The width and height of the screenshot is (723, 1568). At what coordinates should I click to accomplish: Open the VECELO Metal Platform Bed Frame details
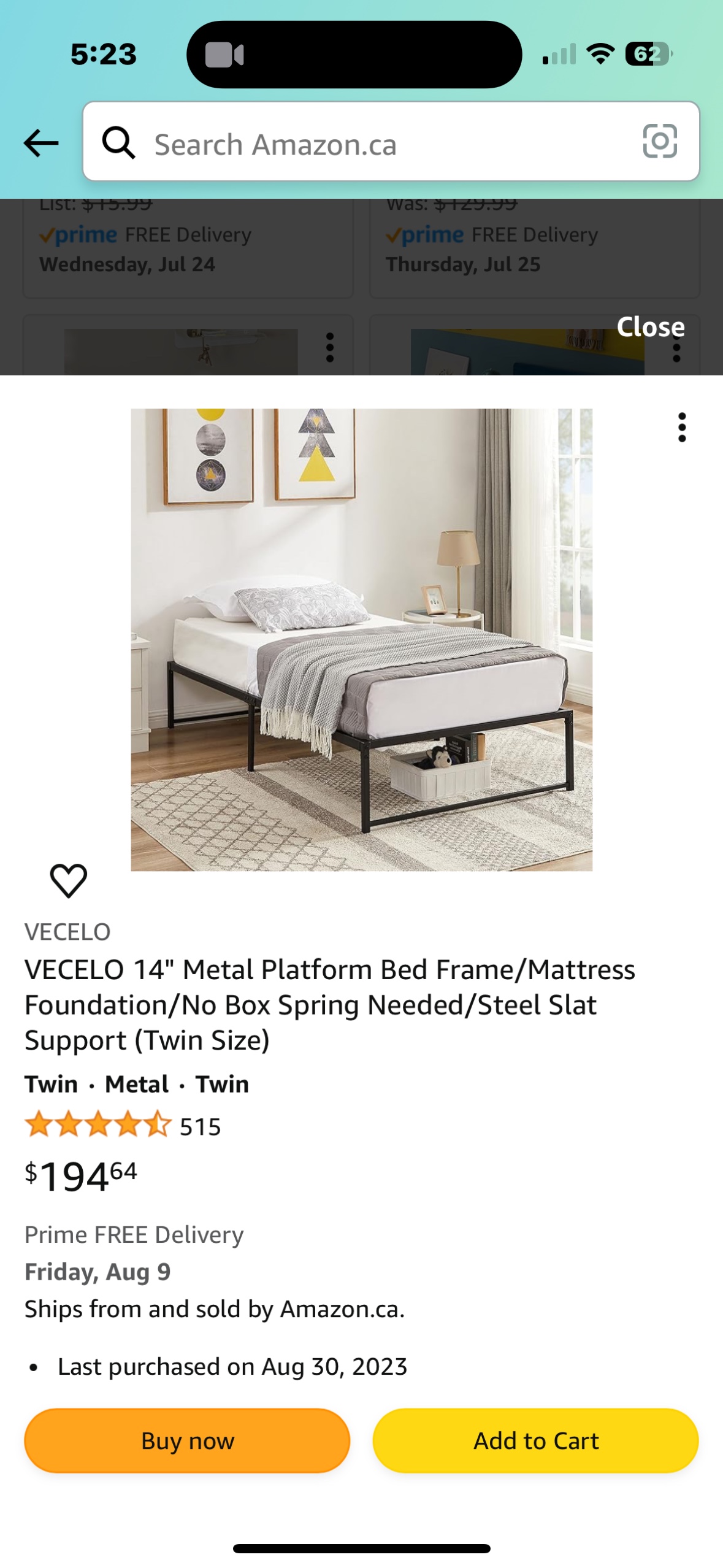329,1004
